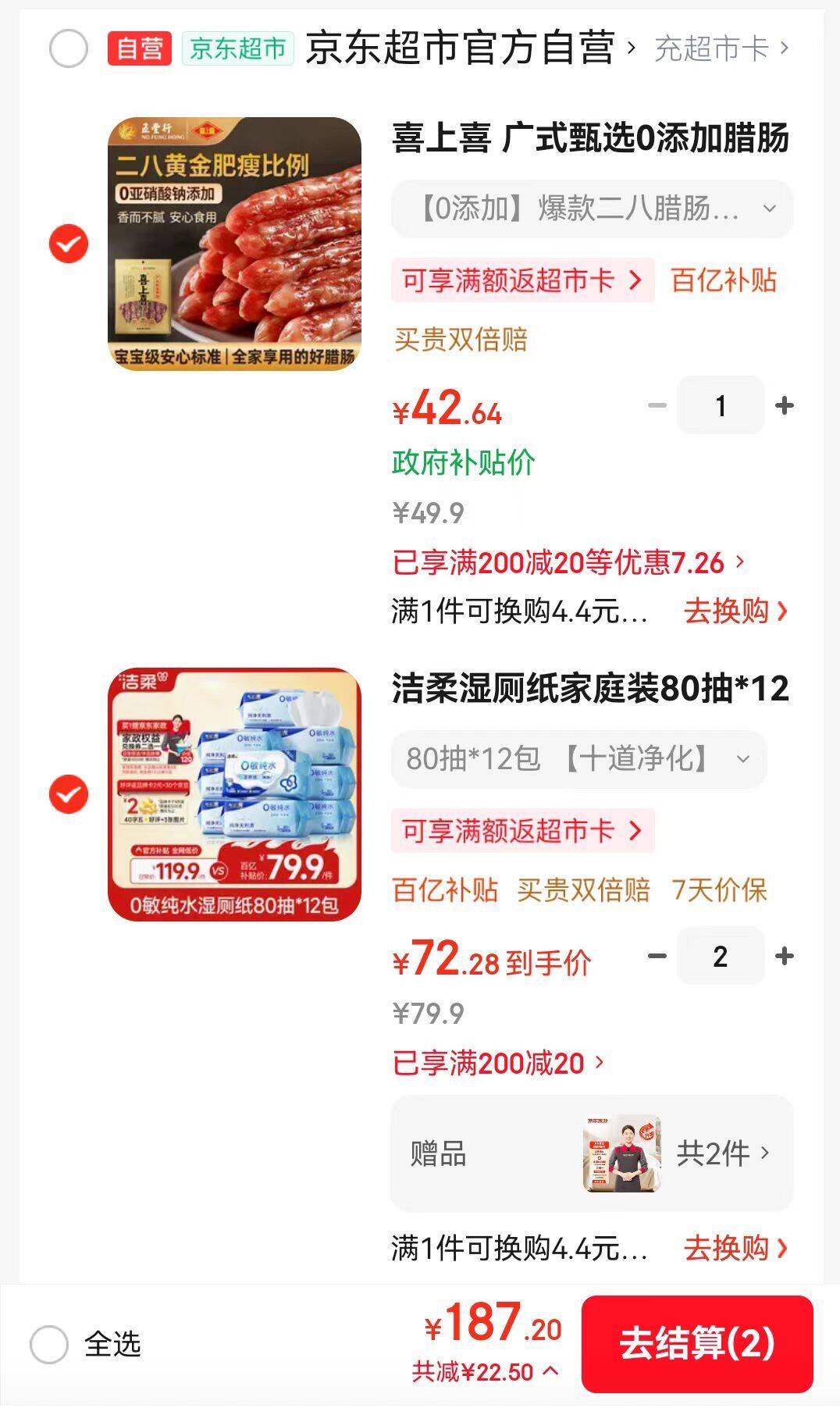
Task: Increase 喜上喜腊肠 quantity with plus icon
Action: [783, 405]
